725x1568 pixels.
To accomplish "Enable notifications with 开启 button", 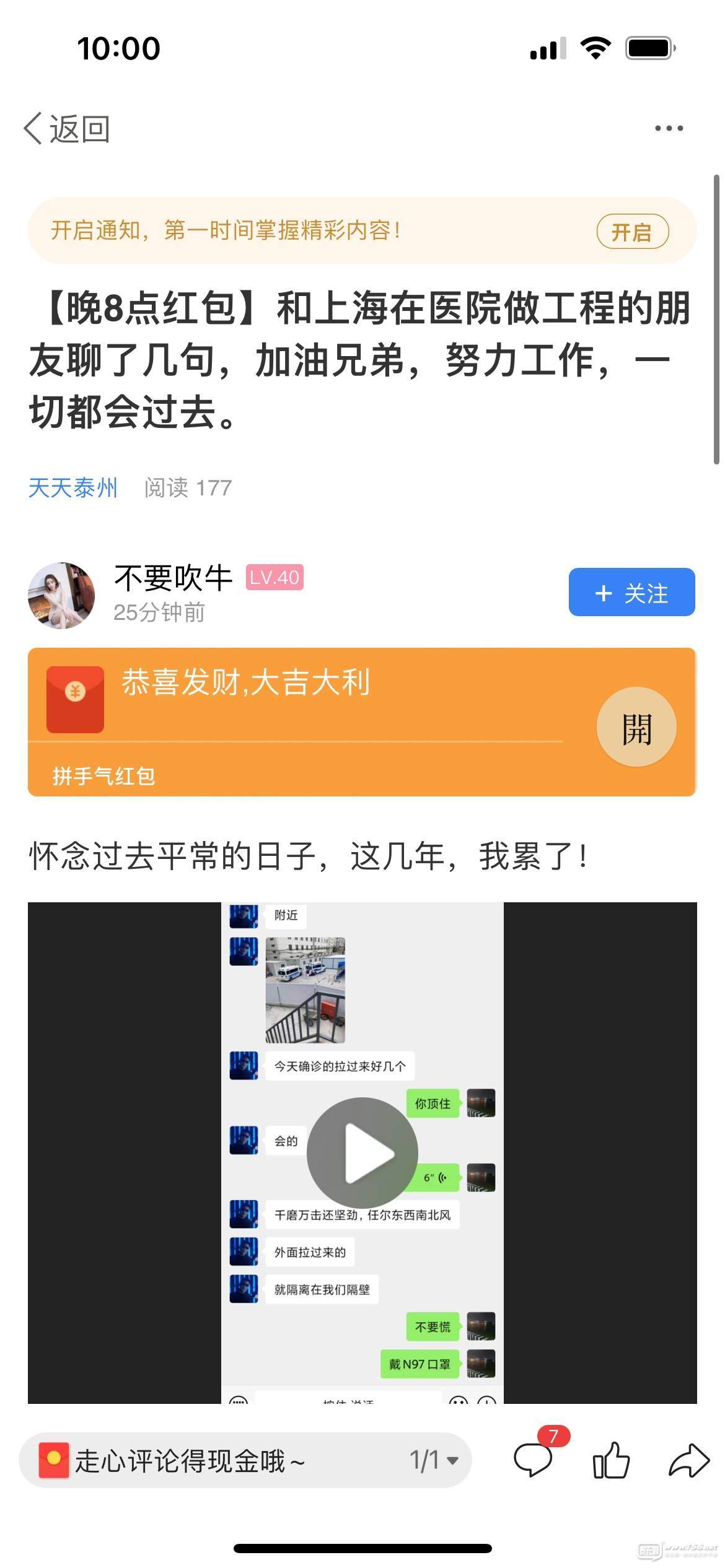I will coord(632,232).
